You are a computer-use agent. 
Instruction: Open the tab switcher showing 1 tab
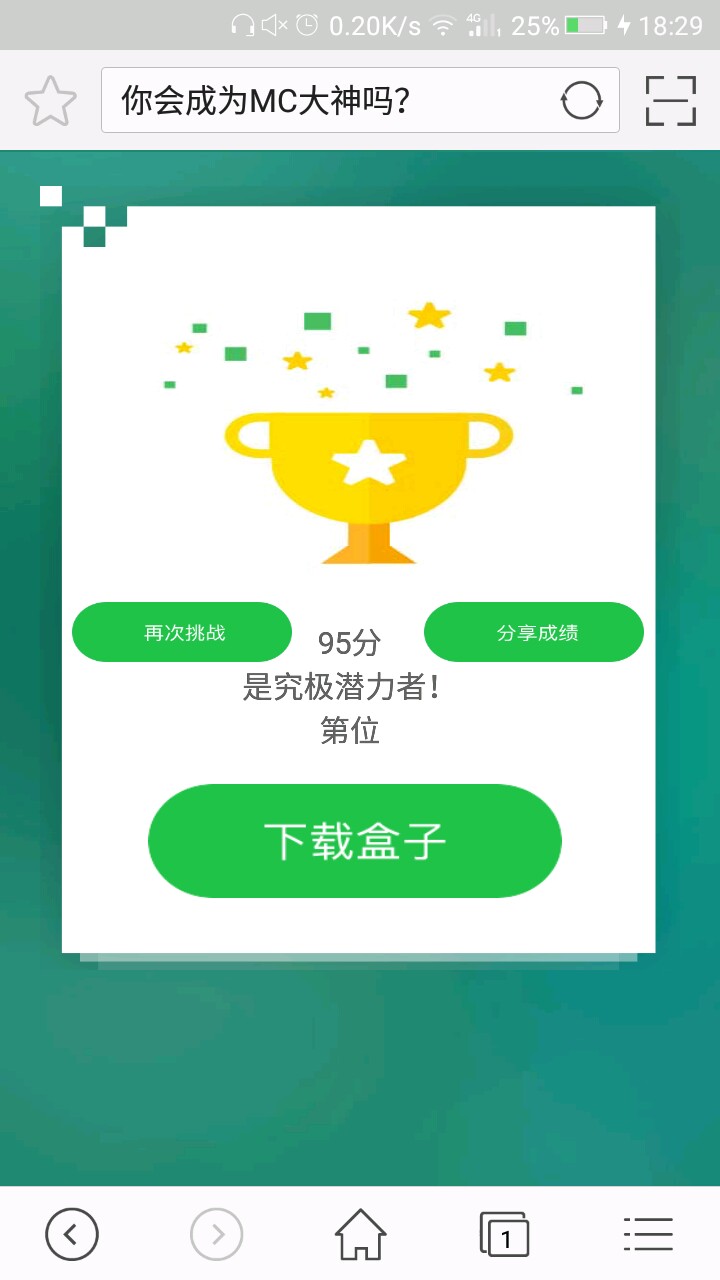504,1235
